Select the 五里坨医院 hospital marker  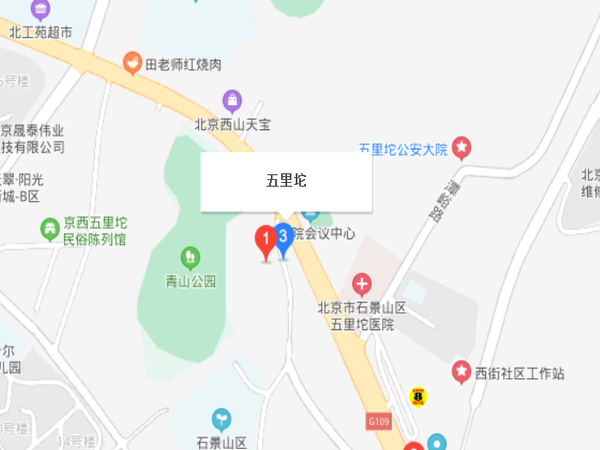click(360, 284)
